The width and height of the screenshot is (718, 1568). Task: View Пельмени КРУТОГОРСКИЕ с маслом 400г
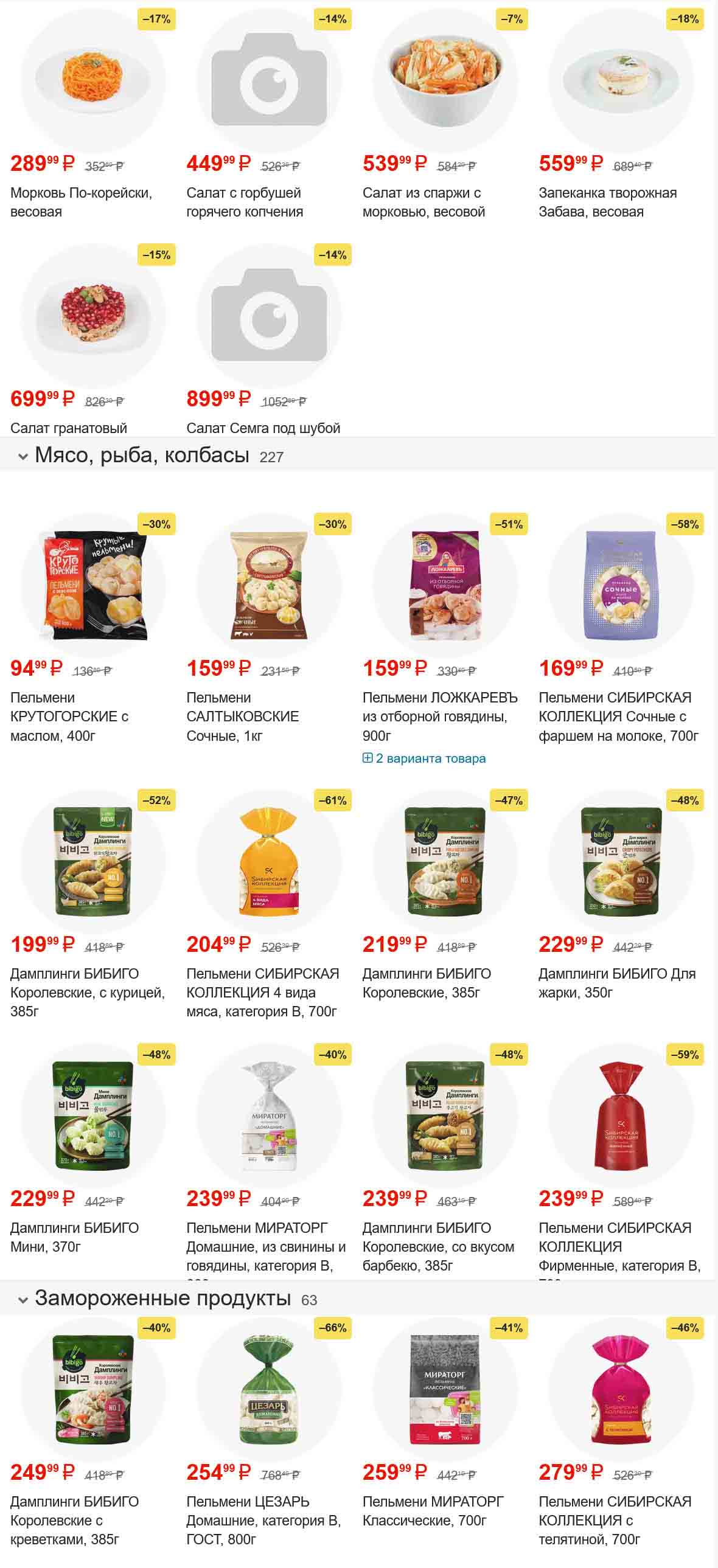click(x=69, y=716)
